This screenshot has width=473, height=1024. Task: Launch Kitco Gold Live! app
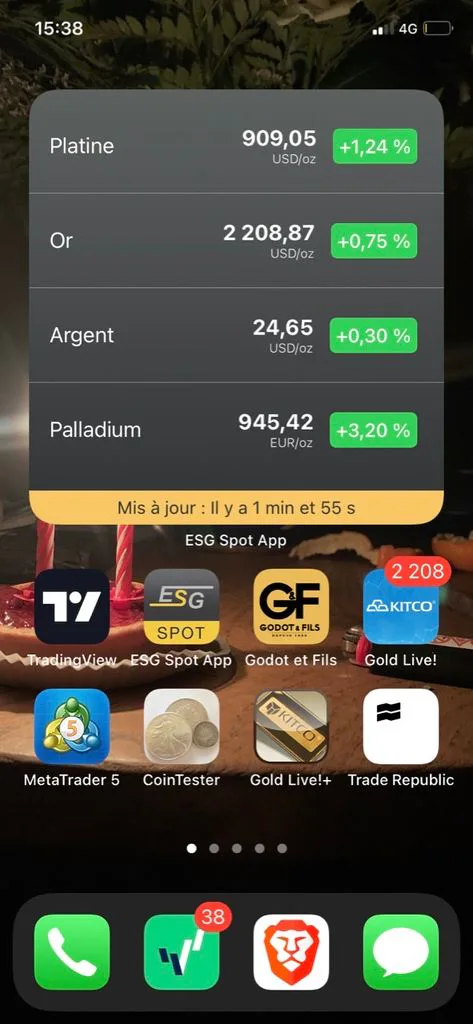pos(400,607)
